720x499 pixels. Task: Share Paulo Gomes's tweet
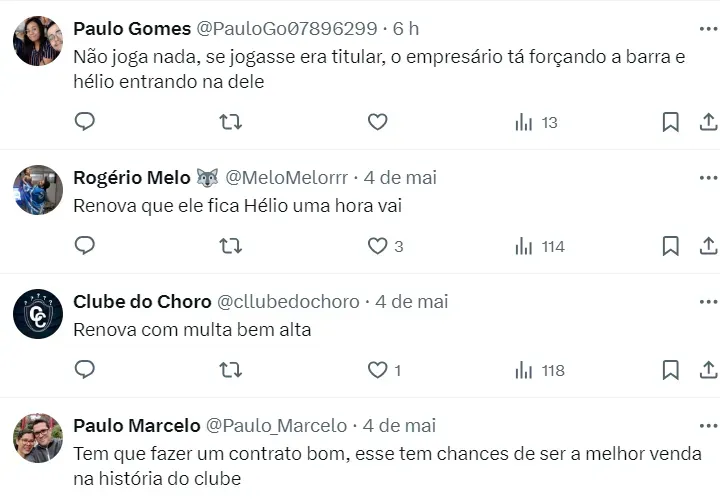coord(707,122)
